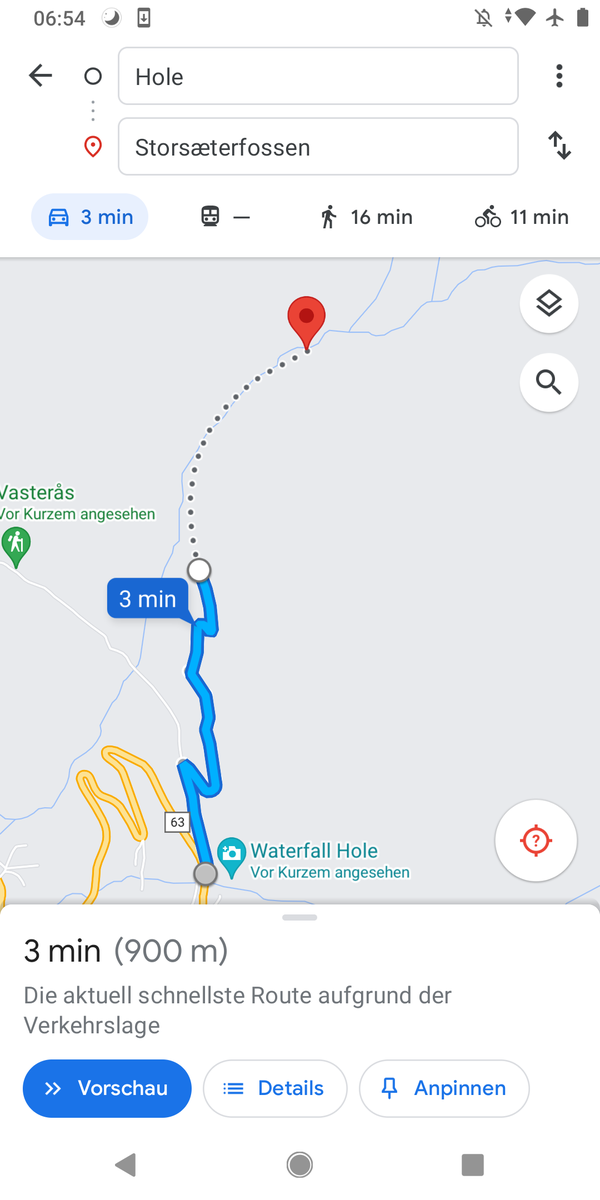The width and height of the screenshot is (600, 1200).
Task: Tap the system home button
Action: (299, 1164)
